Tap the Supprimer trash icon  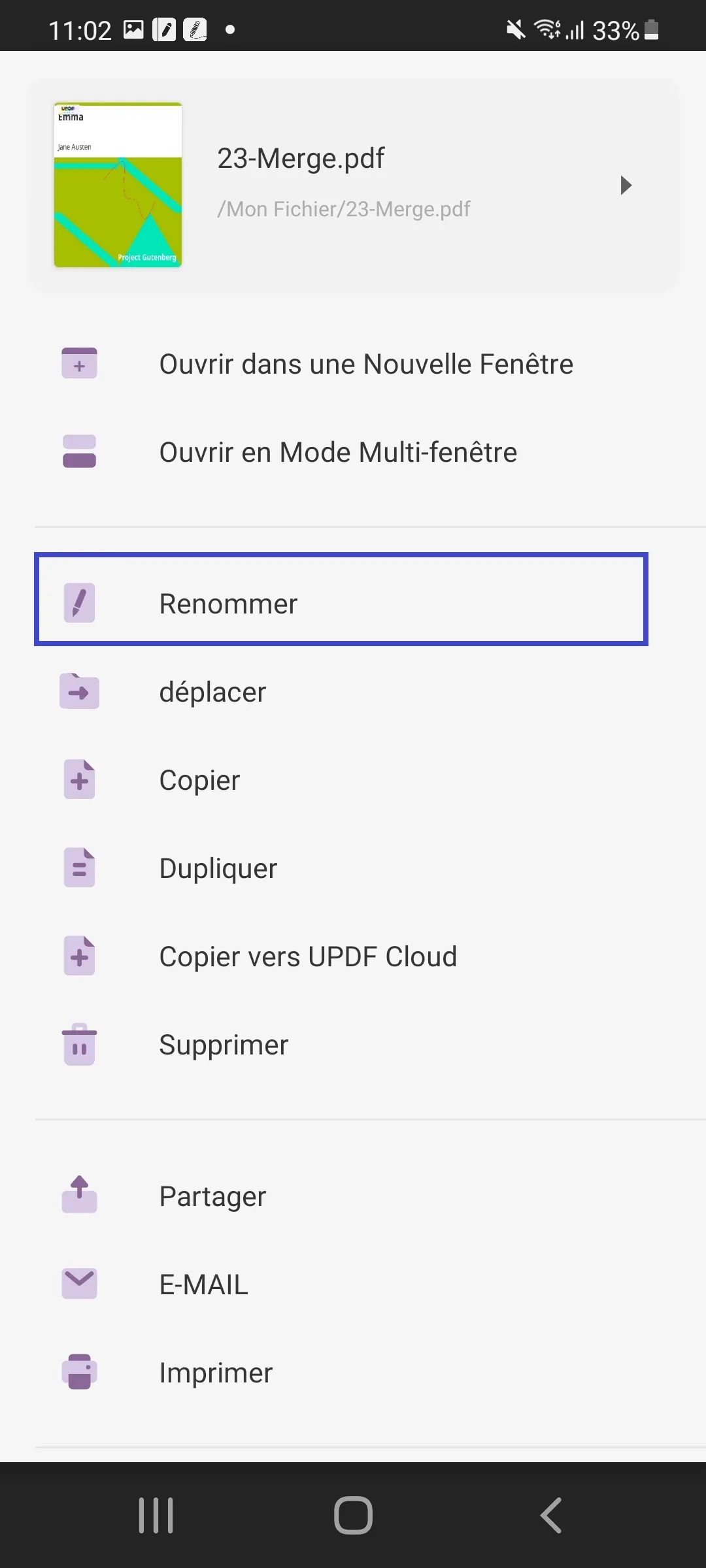(78, 1045)
